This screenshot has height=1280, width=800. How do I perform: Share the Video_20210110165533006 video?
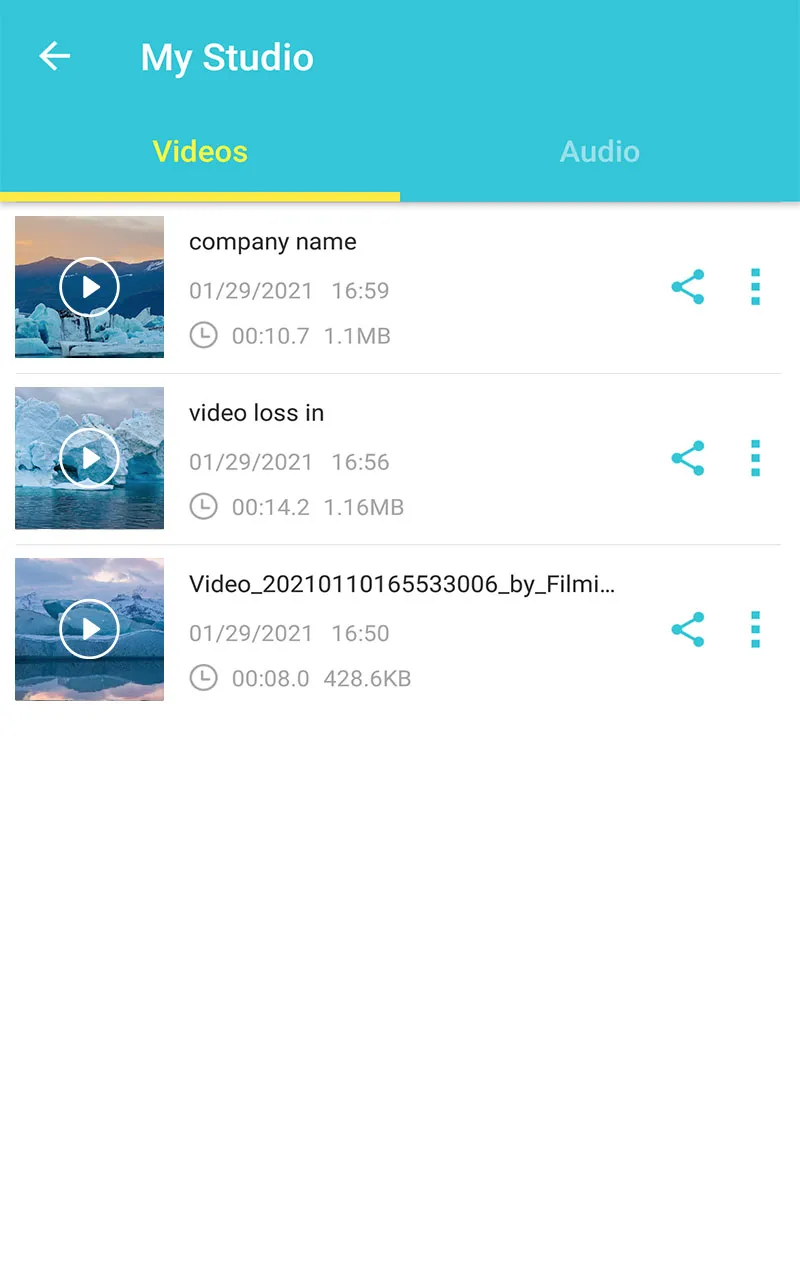coord(688,630)
